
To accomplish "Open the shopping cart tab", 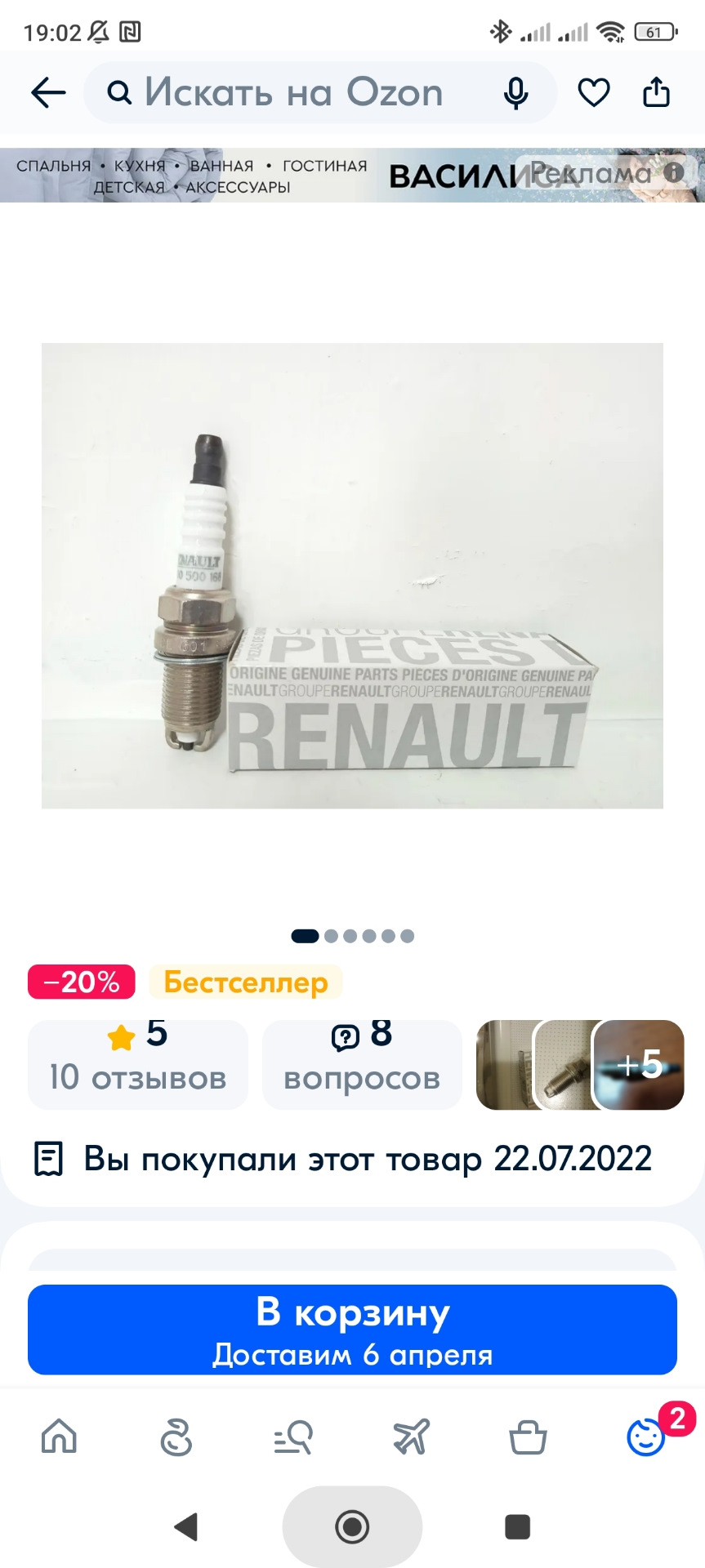I will tap(528, 1437).
